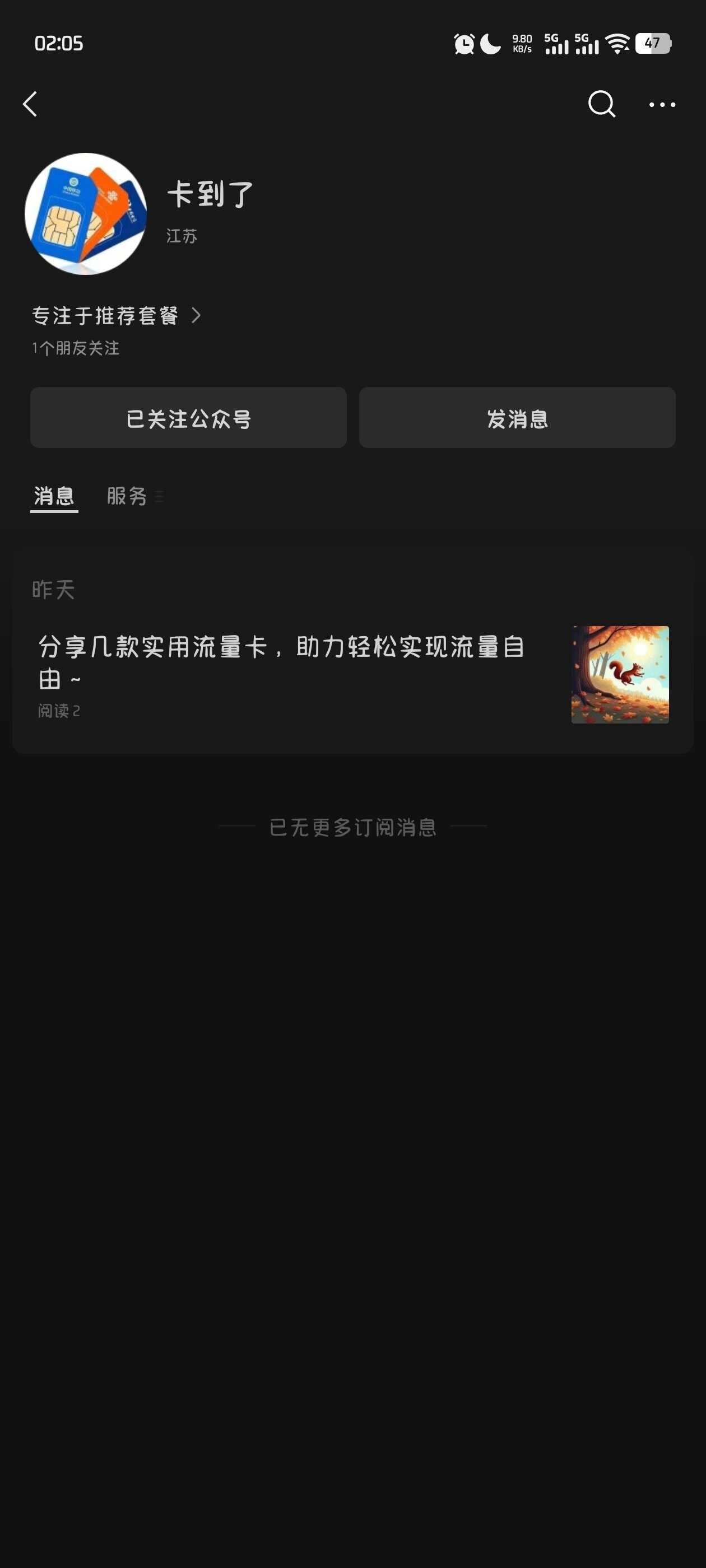Tap the 已关注公众号 button
The width and height of the screenshot is (706, 1568).
(x=188, y=418)
